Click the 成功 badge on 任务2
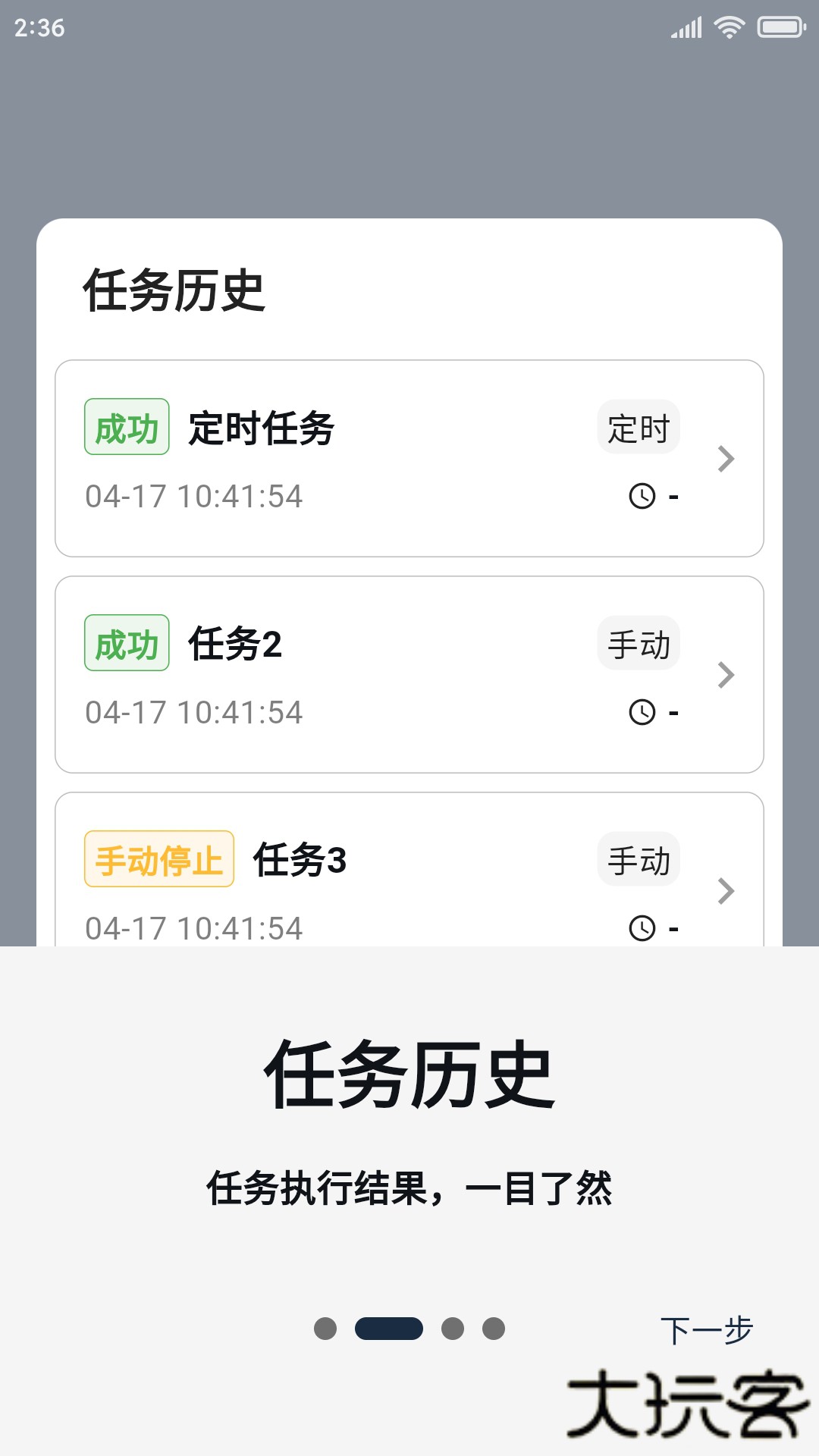This screenshot has width=819, height=1456. click(127, 642)
